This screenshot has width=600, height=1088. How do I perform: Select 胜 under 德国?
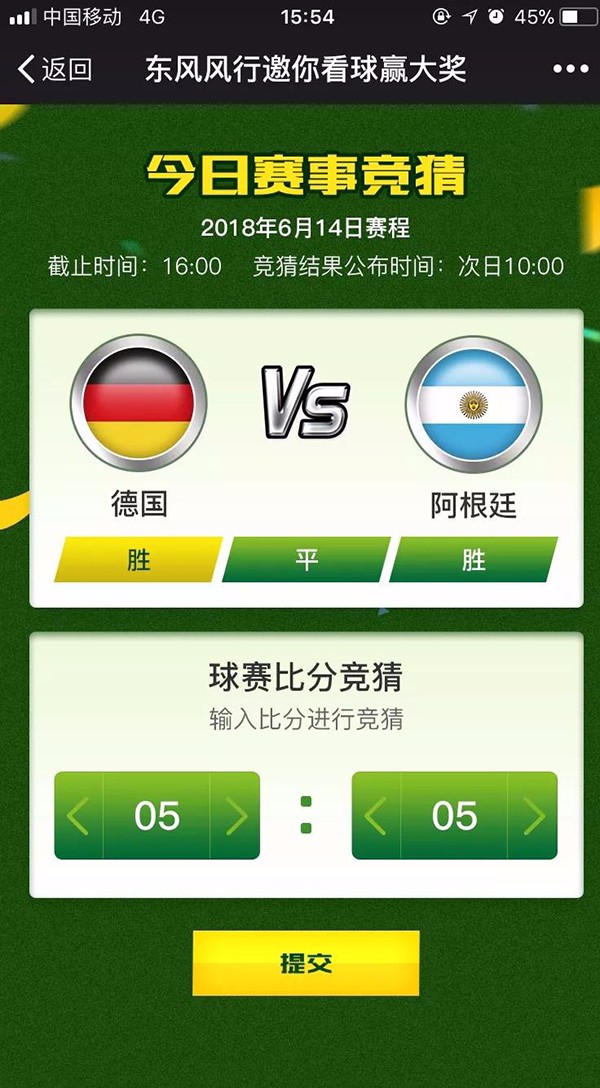point(138,560)
